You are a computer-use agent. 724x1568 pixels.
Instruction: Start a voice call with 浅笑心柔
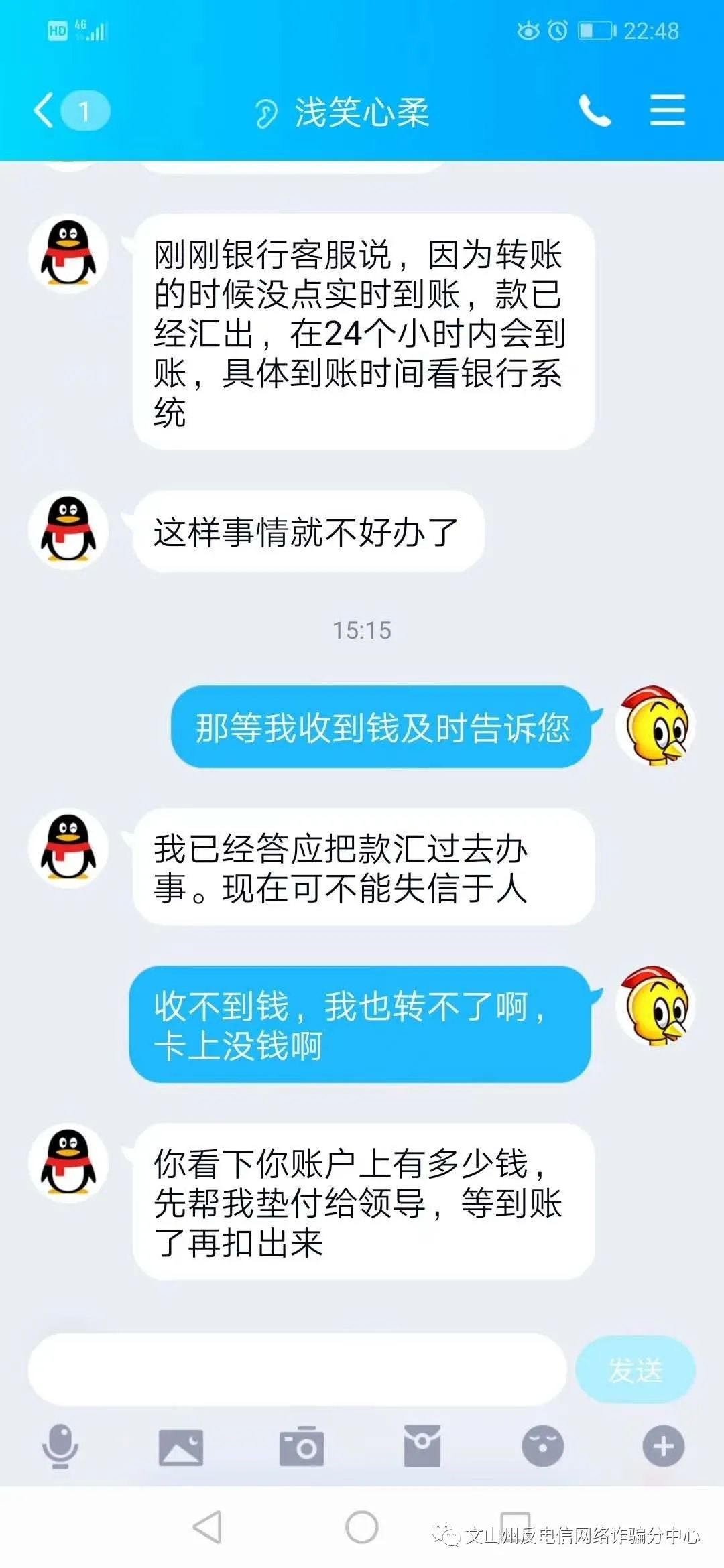point(595,111)
